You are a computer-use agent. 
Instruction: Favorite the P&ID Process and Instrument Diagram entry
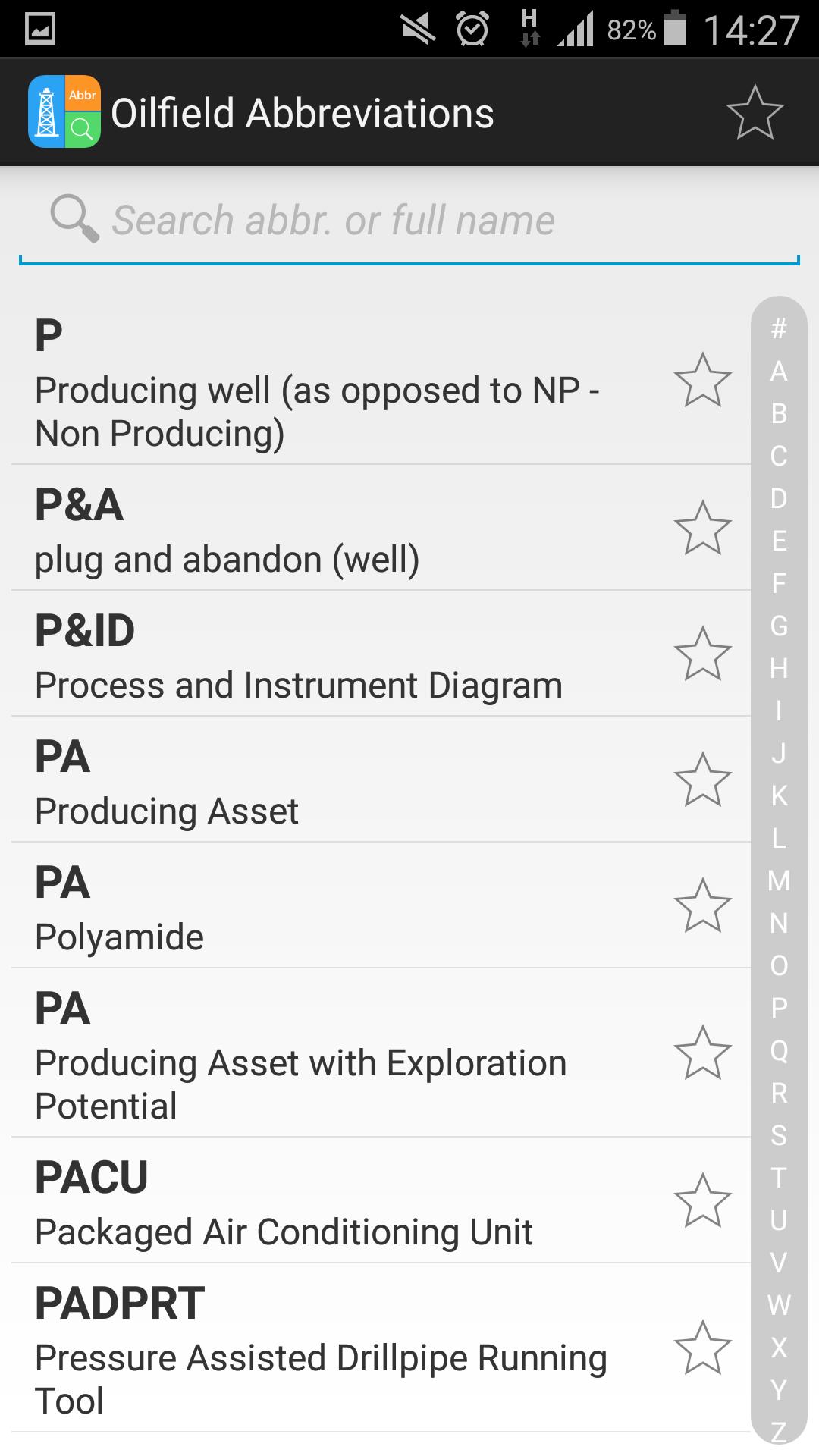703,654
